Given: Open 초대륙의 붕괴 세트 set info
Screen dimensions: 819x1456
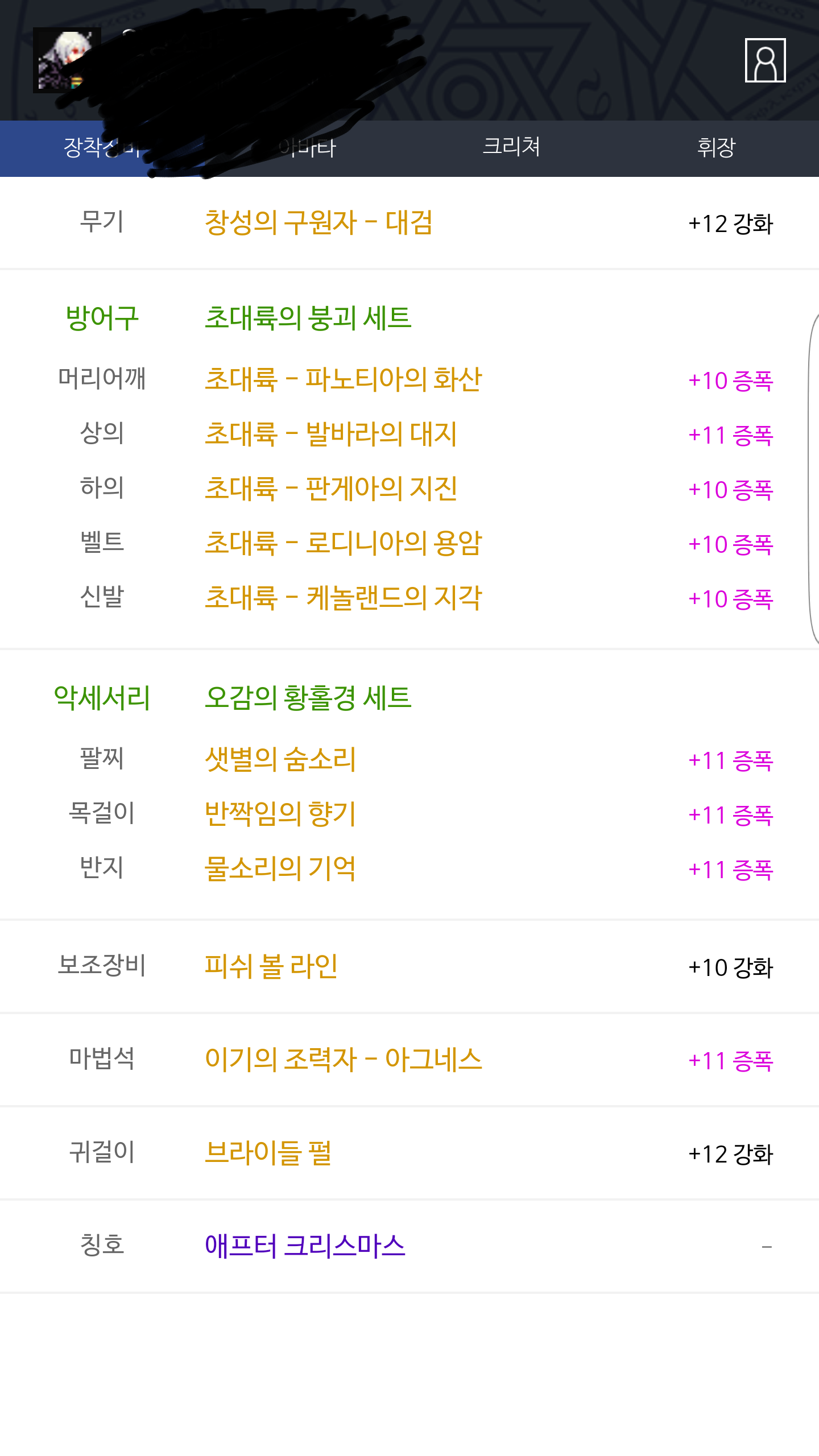Looking at the screenshot, I should [308, 317].
